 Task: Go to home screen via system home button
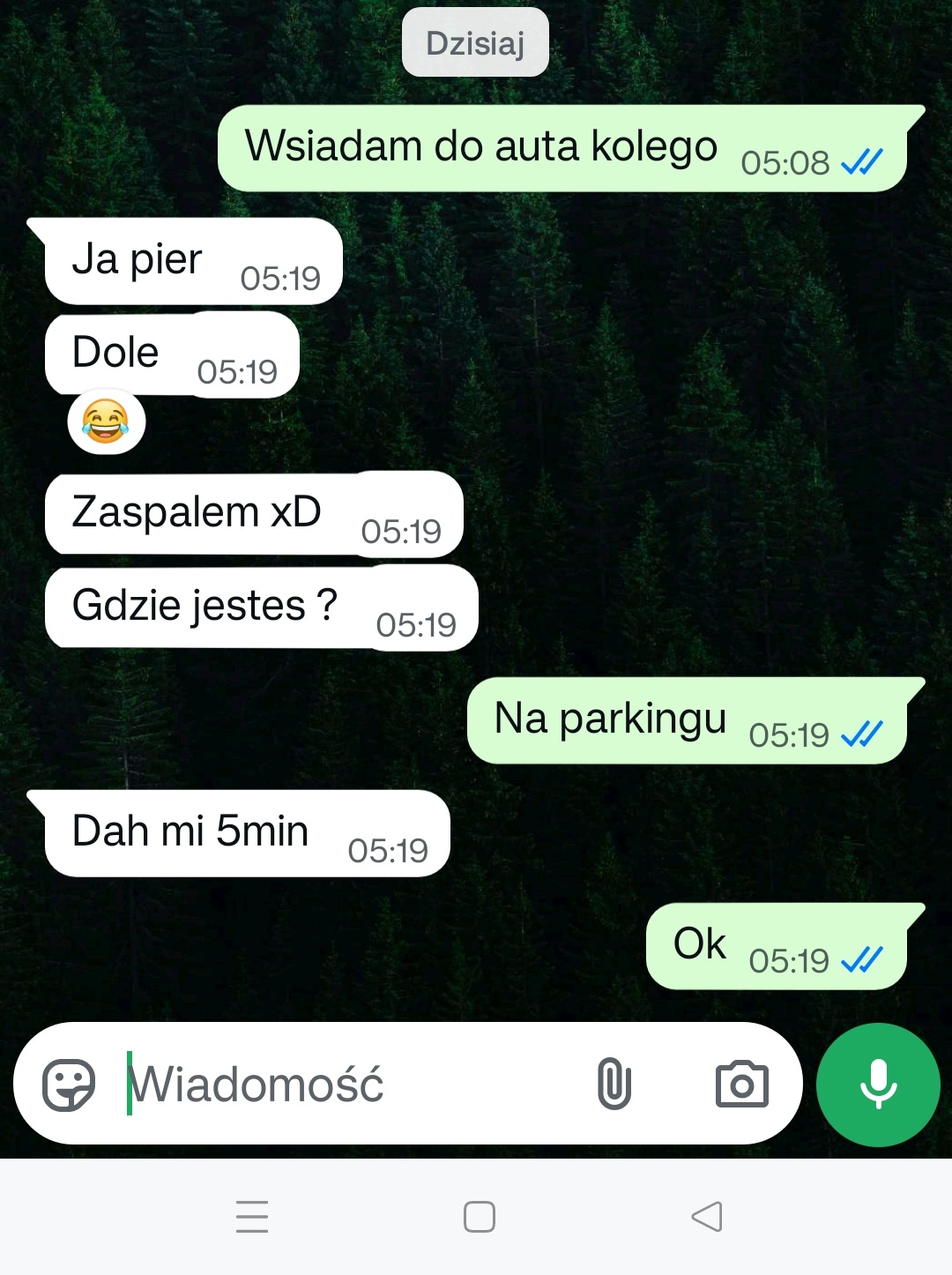click(x=479, y=1217)
